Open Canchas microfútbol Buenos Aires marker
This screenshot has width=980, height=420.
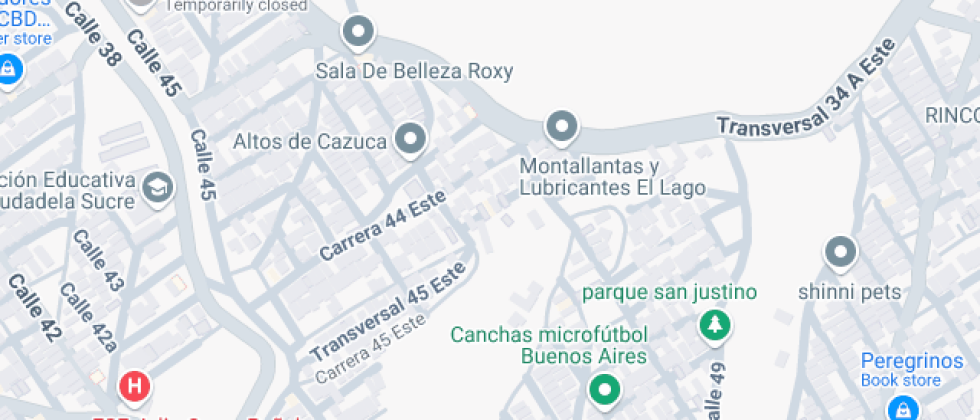603,389
